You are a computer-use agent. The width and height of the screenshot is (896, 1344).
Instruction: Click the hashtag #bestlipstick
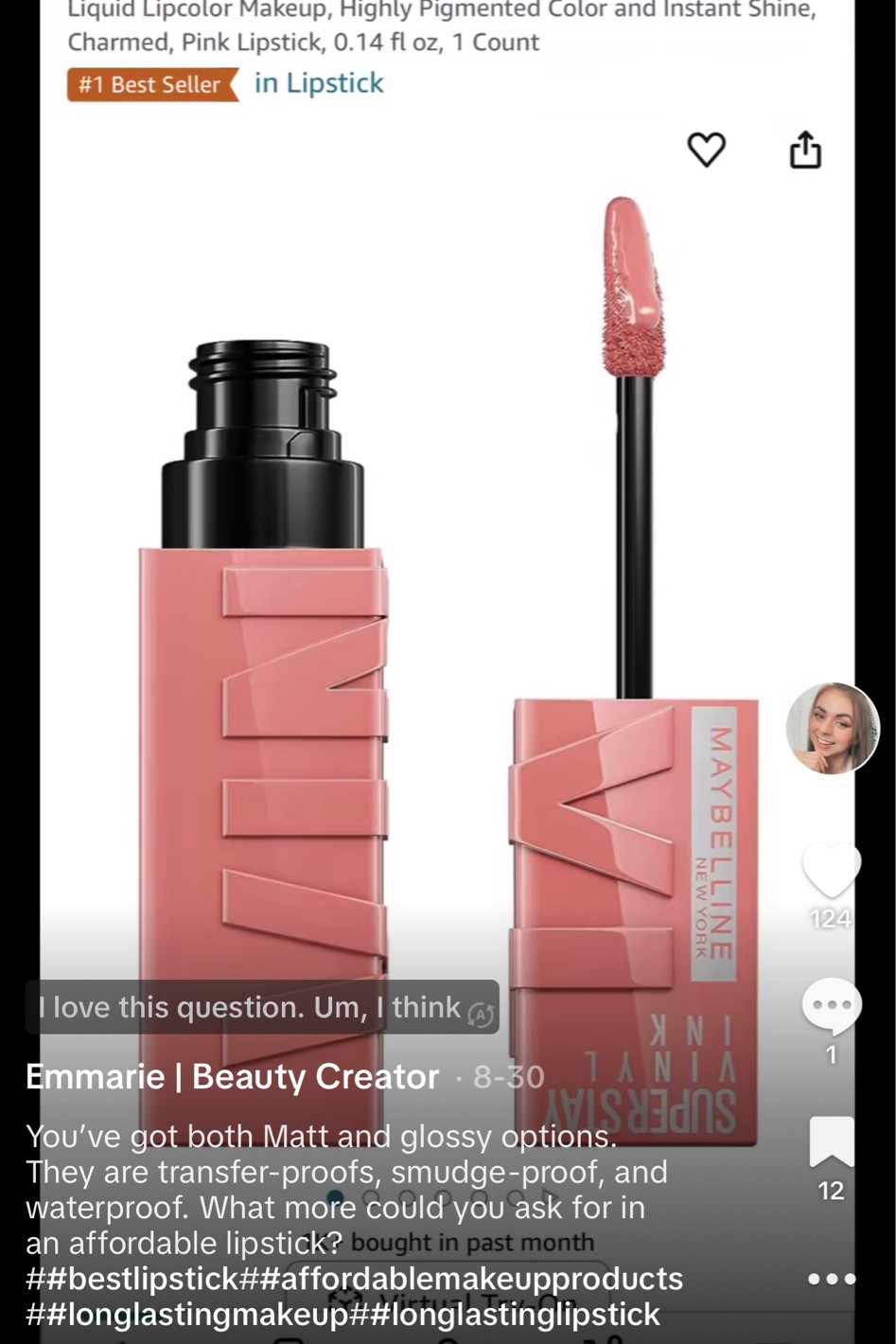point(123,1279)
